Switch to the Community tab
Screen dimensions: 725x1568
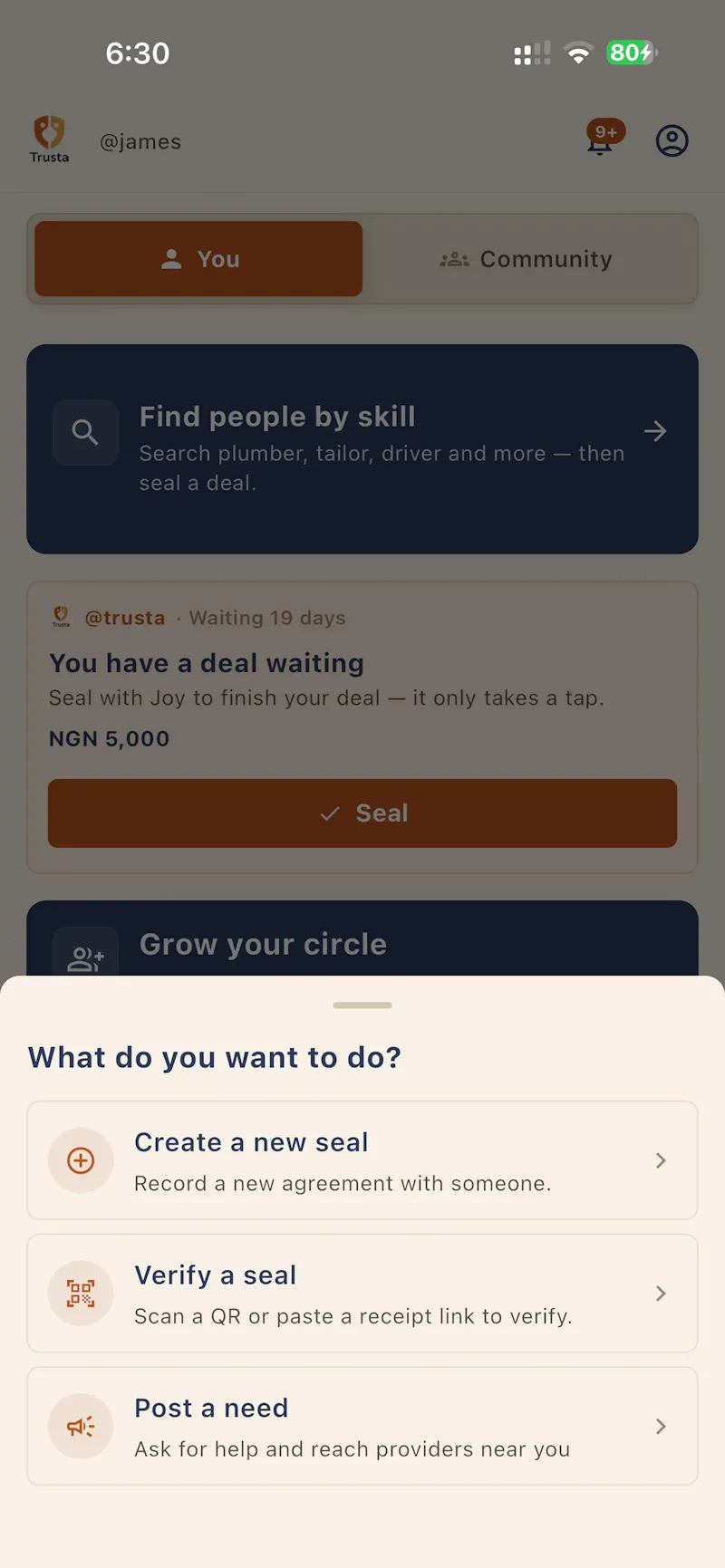pyautogui.click(x=527, y=259)
